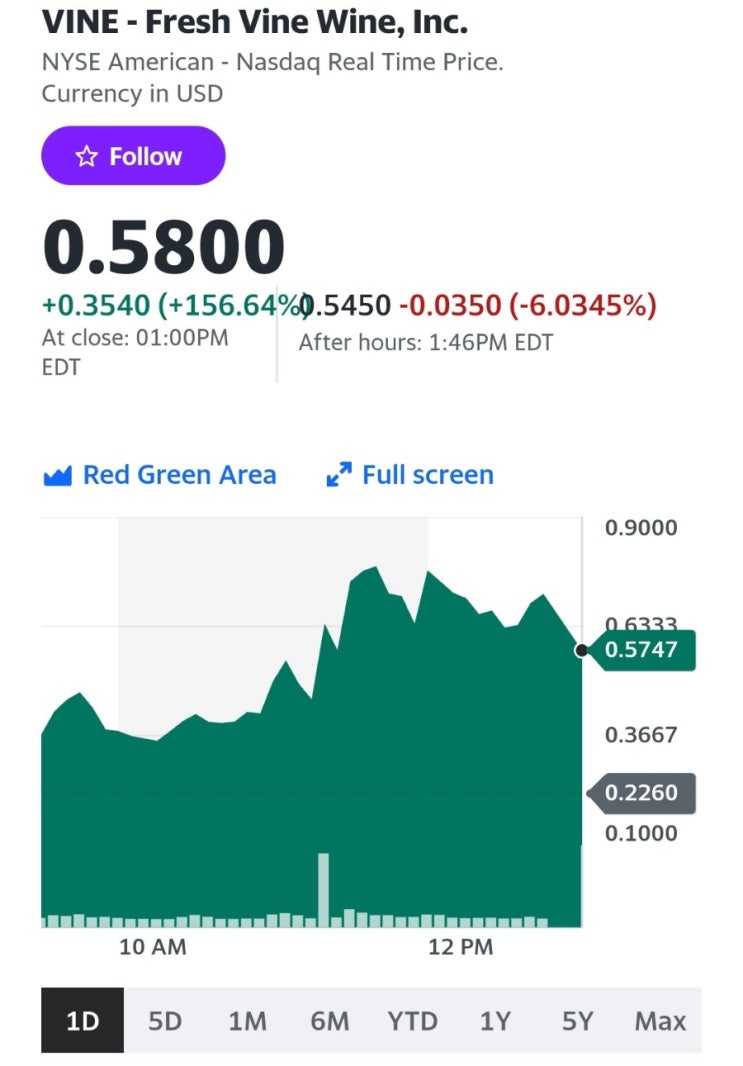View the YTD price chart
The image size is (743, 1066).
[413, 1021]
